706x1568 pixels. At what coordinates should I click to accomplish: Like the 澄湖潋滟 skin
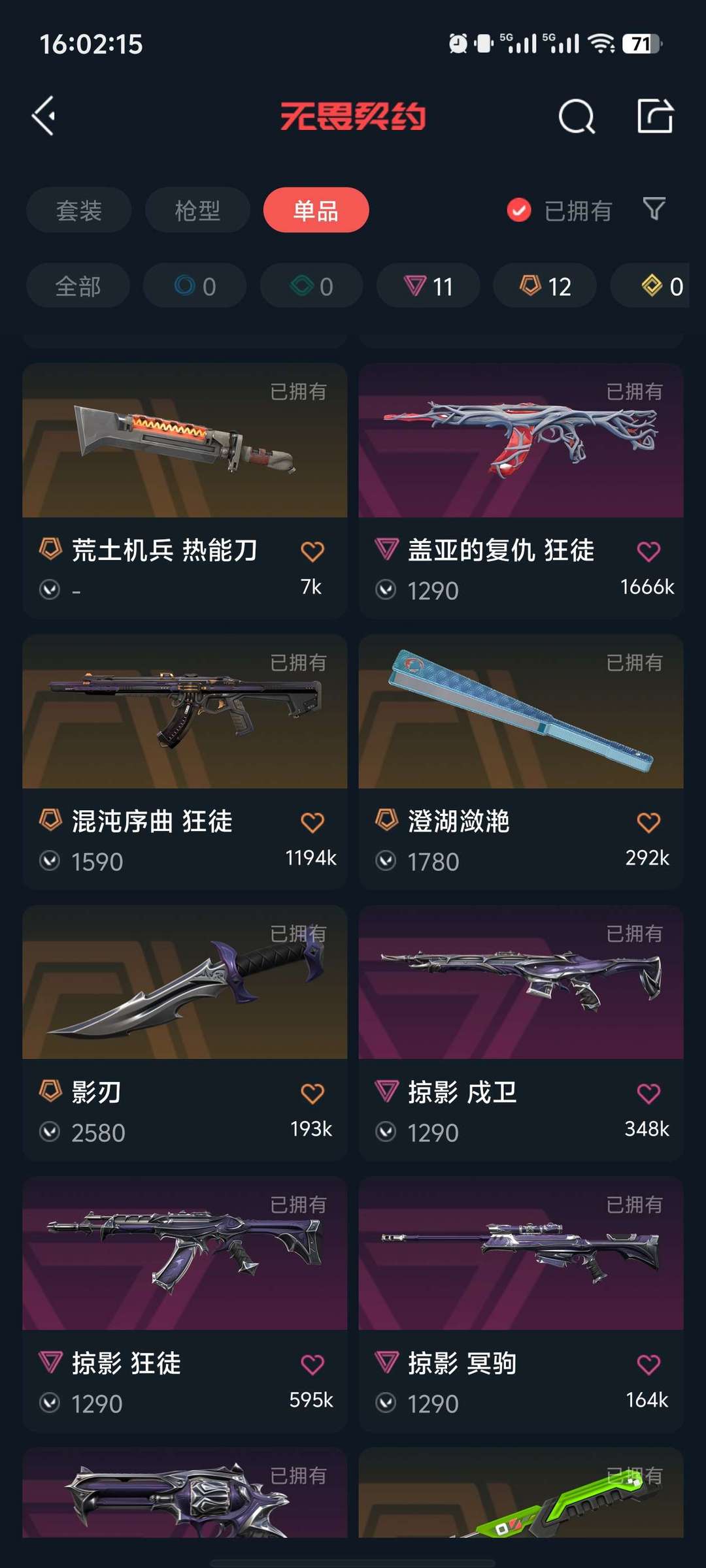[x=648, y=823]
